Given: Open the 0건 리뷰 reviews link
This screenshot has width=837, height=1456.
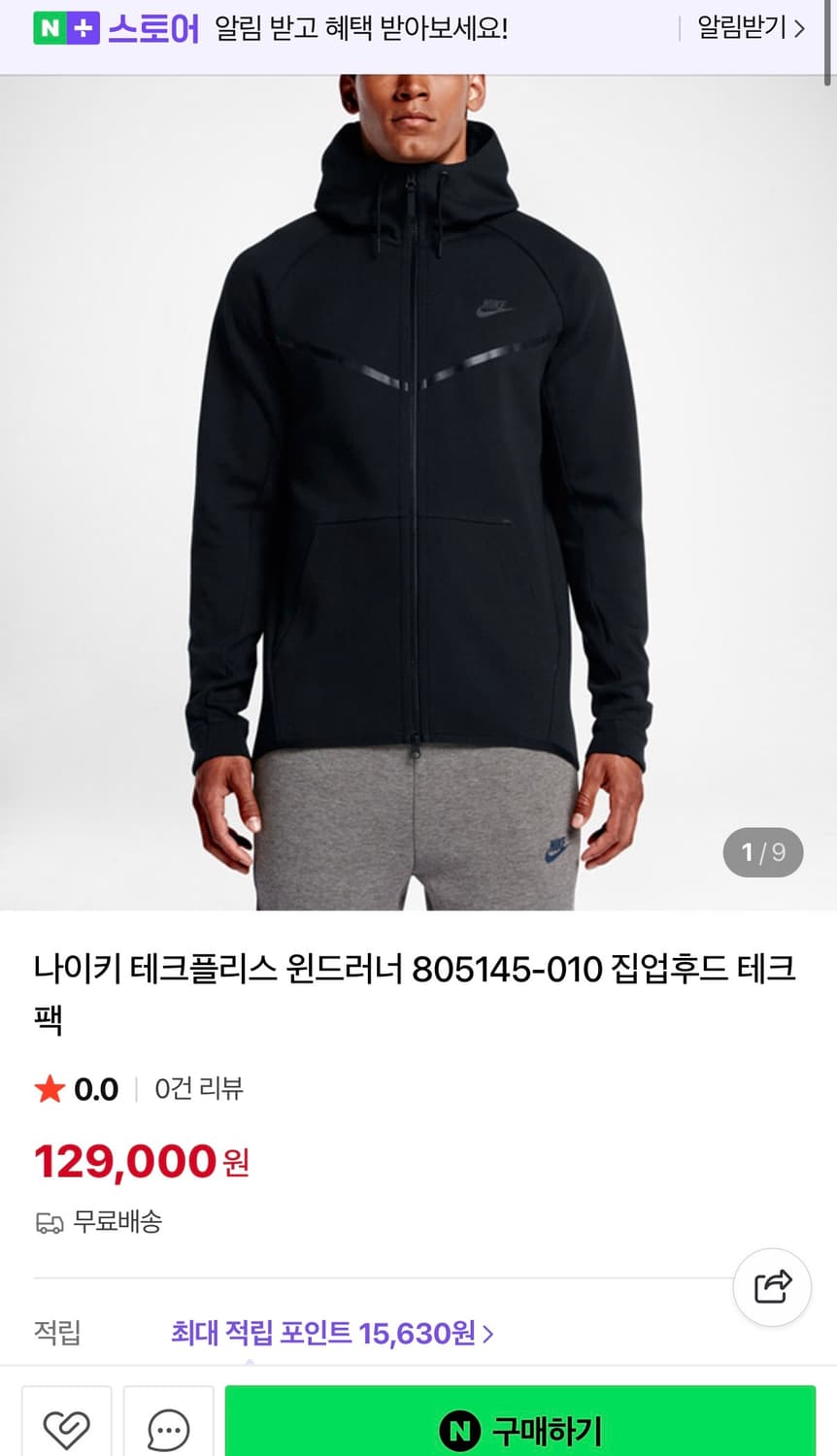Looking at the screenshot, I should [x=198, y=1089].
